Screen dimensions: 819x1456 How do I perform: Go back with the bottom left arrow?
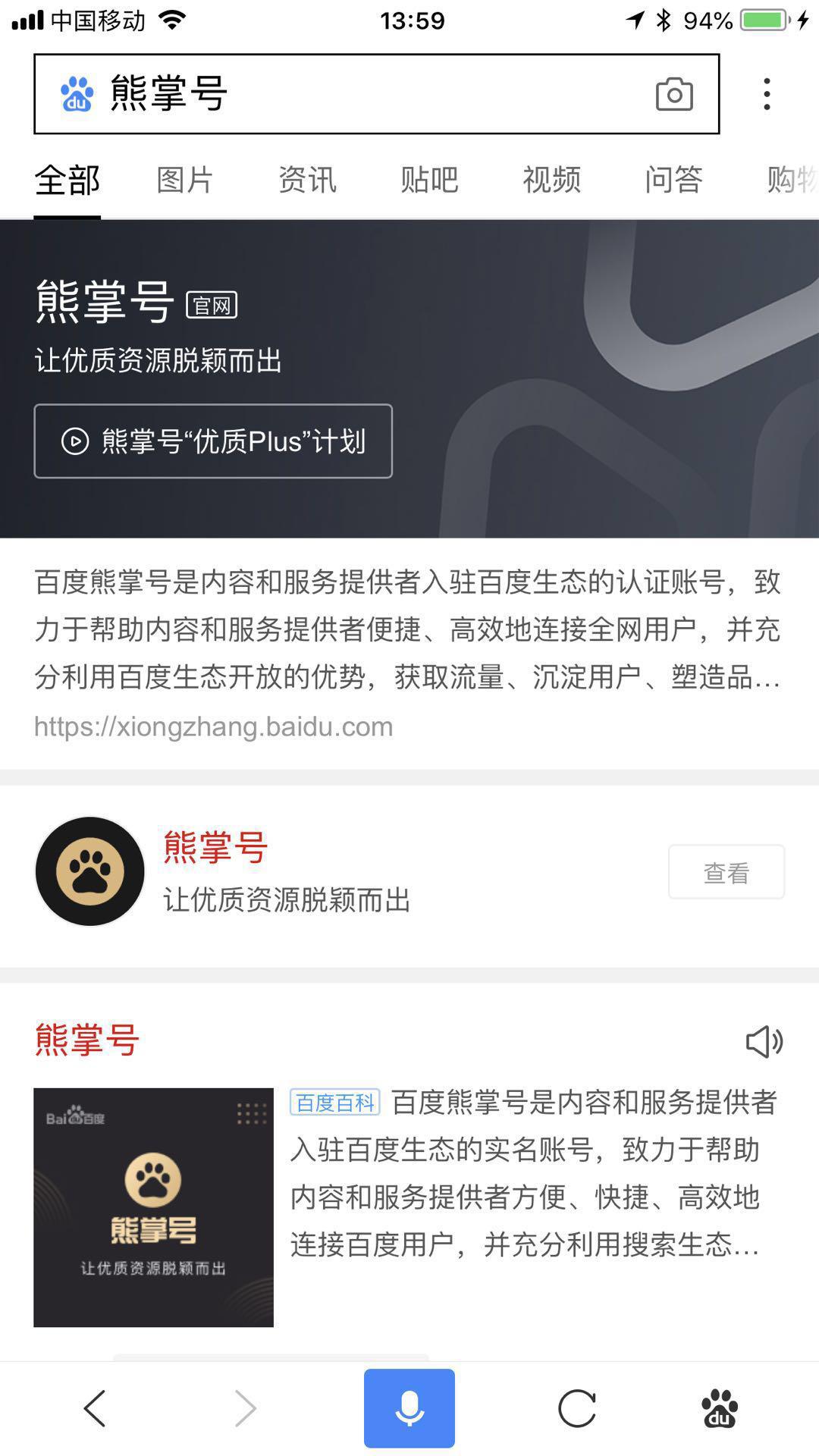coord(95,1408)
